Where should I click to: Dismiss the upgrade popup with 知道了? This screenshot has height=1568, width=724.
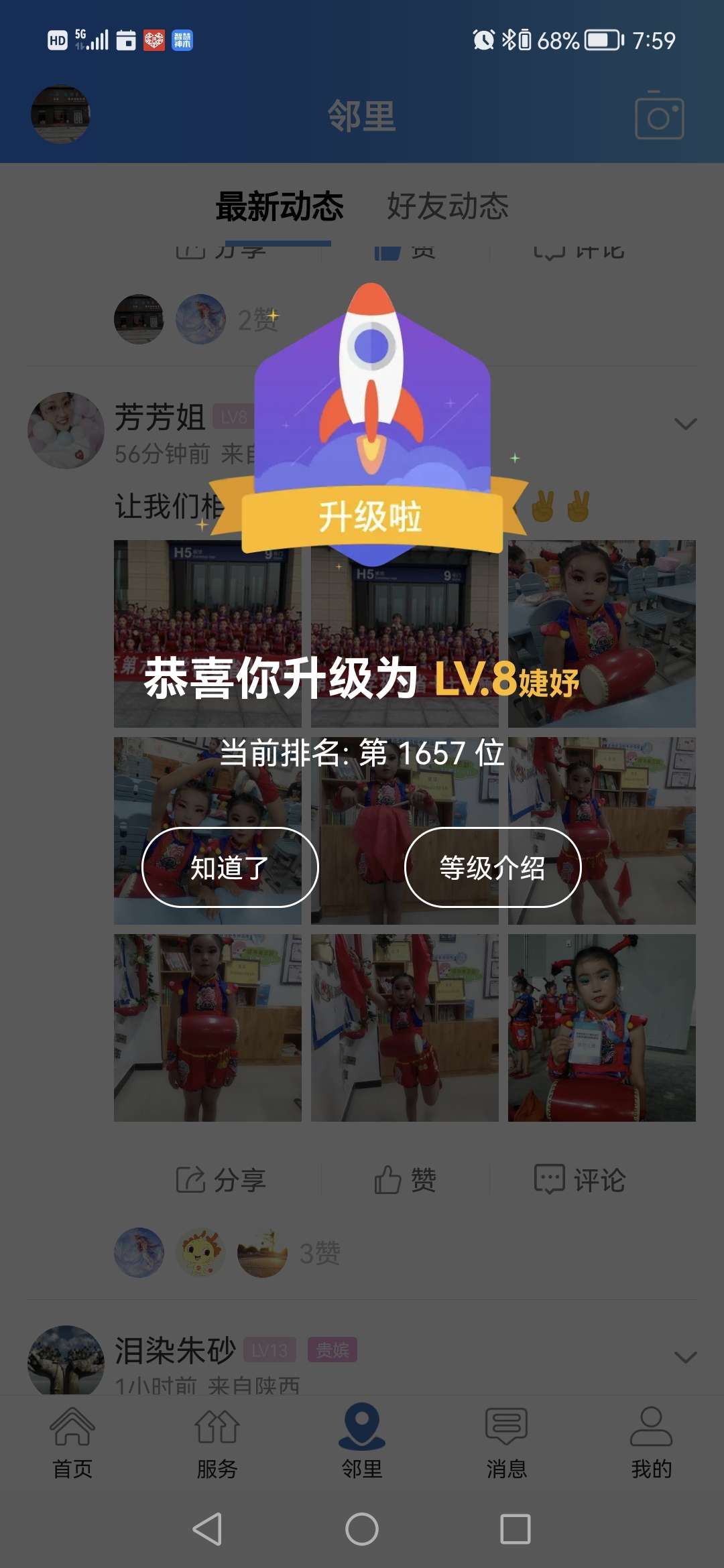[x=230, y=868]
